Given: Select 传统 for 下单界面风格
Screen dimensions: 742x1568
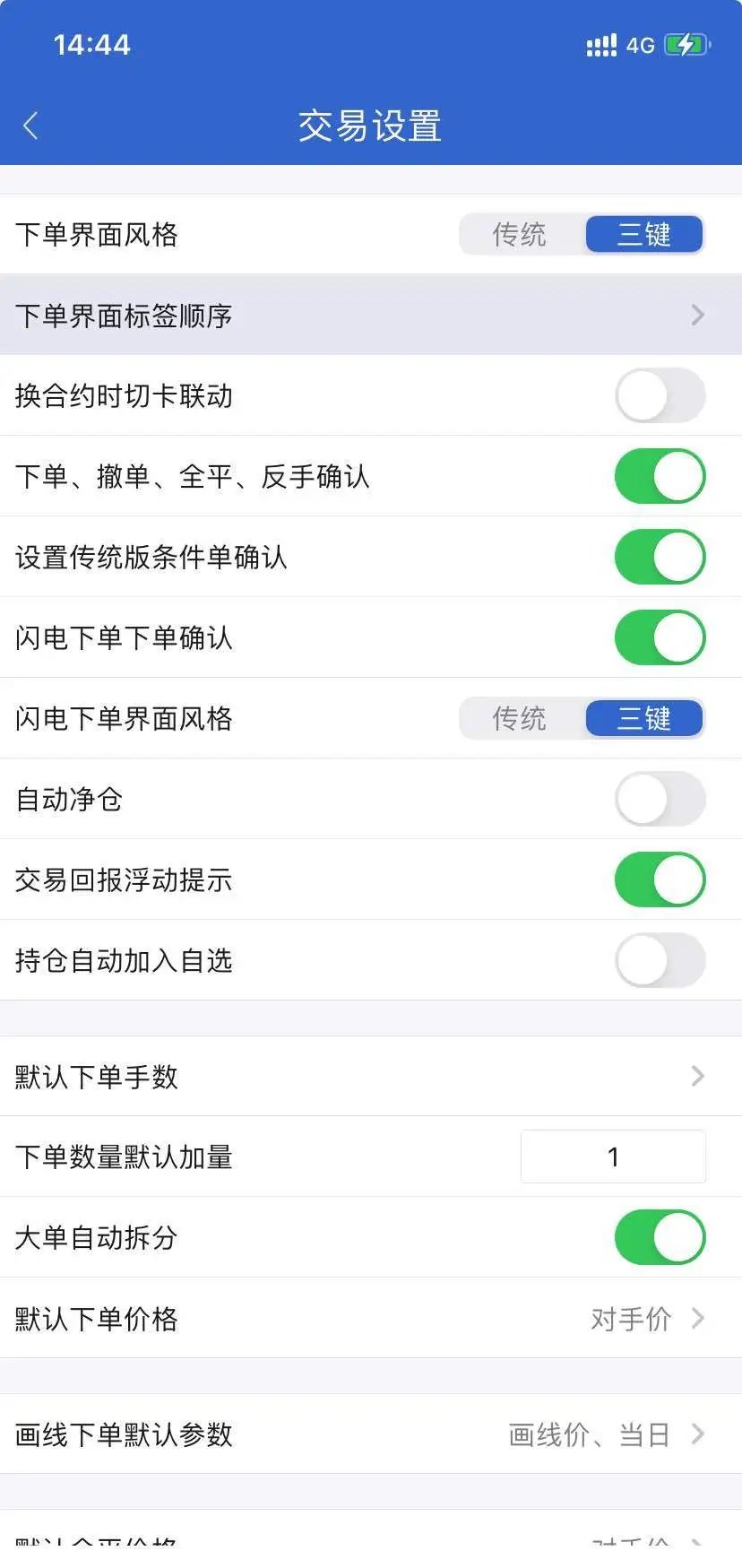Looking at the screenshot, I should (520, 235).
